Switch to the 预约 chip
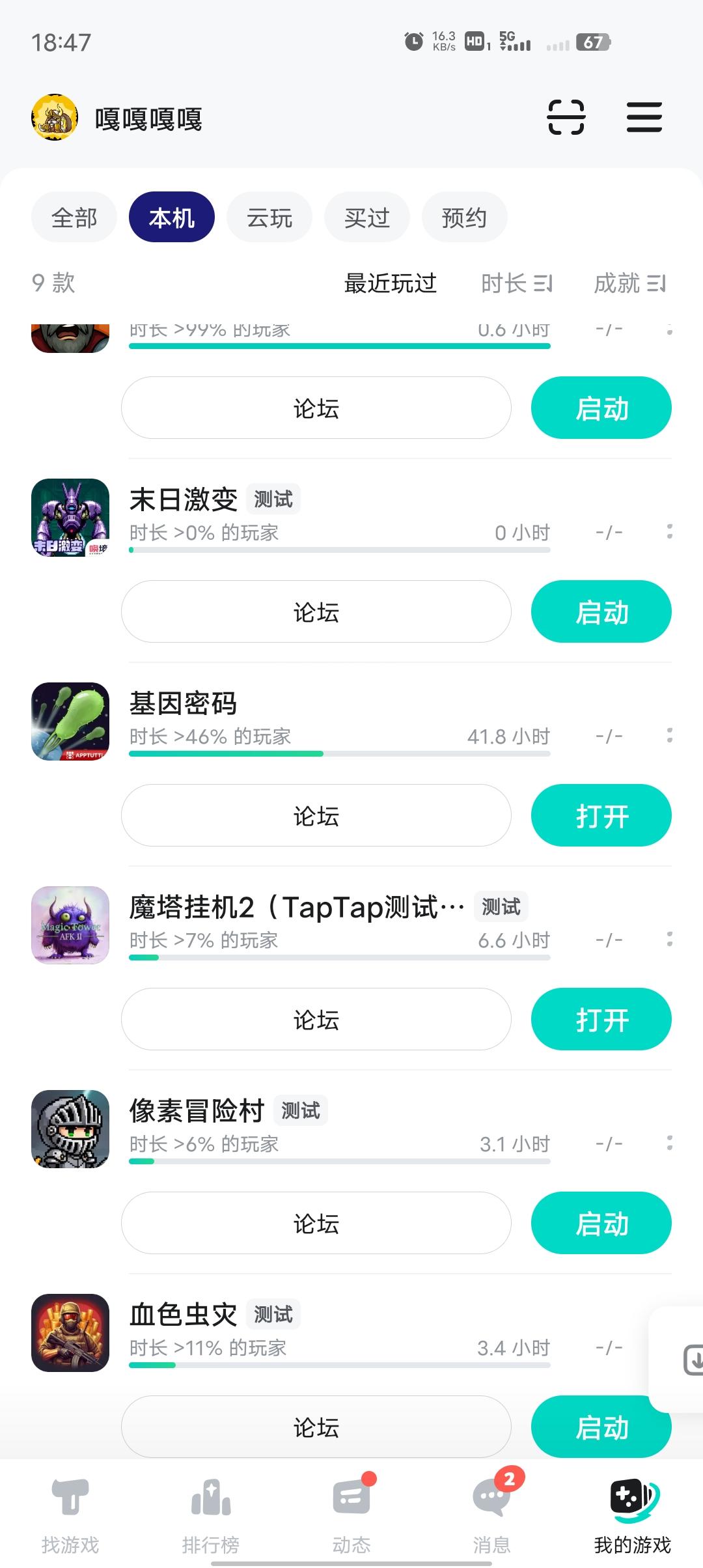The width and height of the screenshot is (703, 1568). point(464,217)
